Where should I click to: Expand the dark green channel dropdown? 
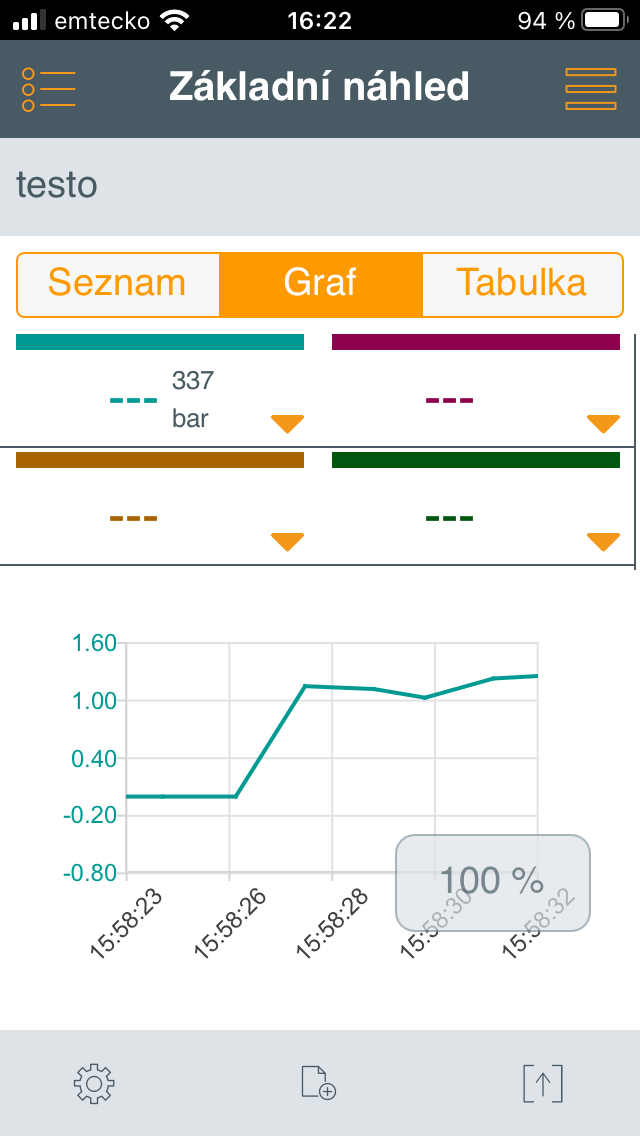point(603,542)
